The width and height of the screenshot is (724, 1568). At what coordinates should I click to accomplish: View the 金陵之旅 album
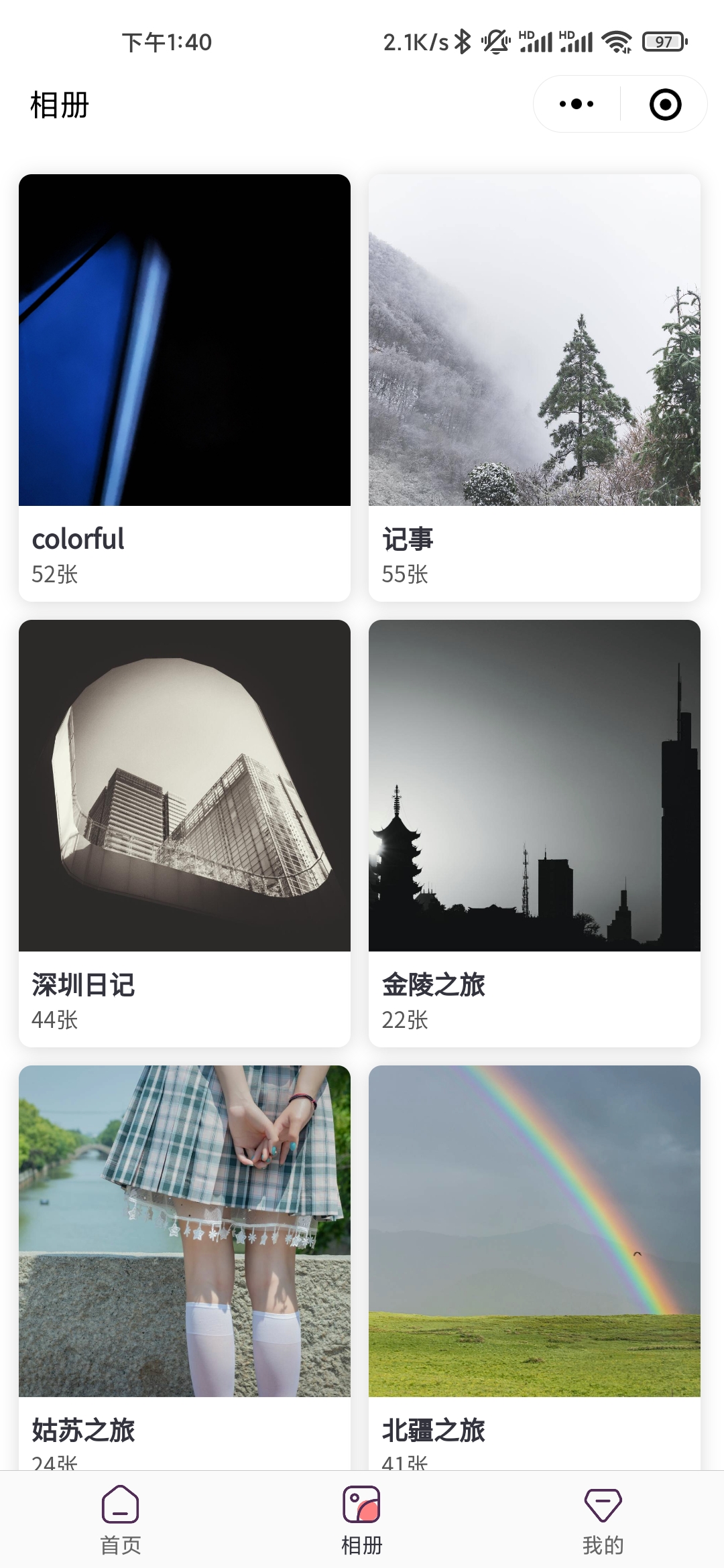[x=534, y=832]
